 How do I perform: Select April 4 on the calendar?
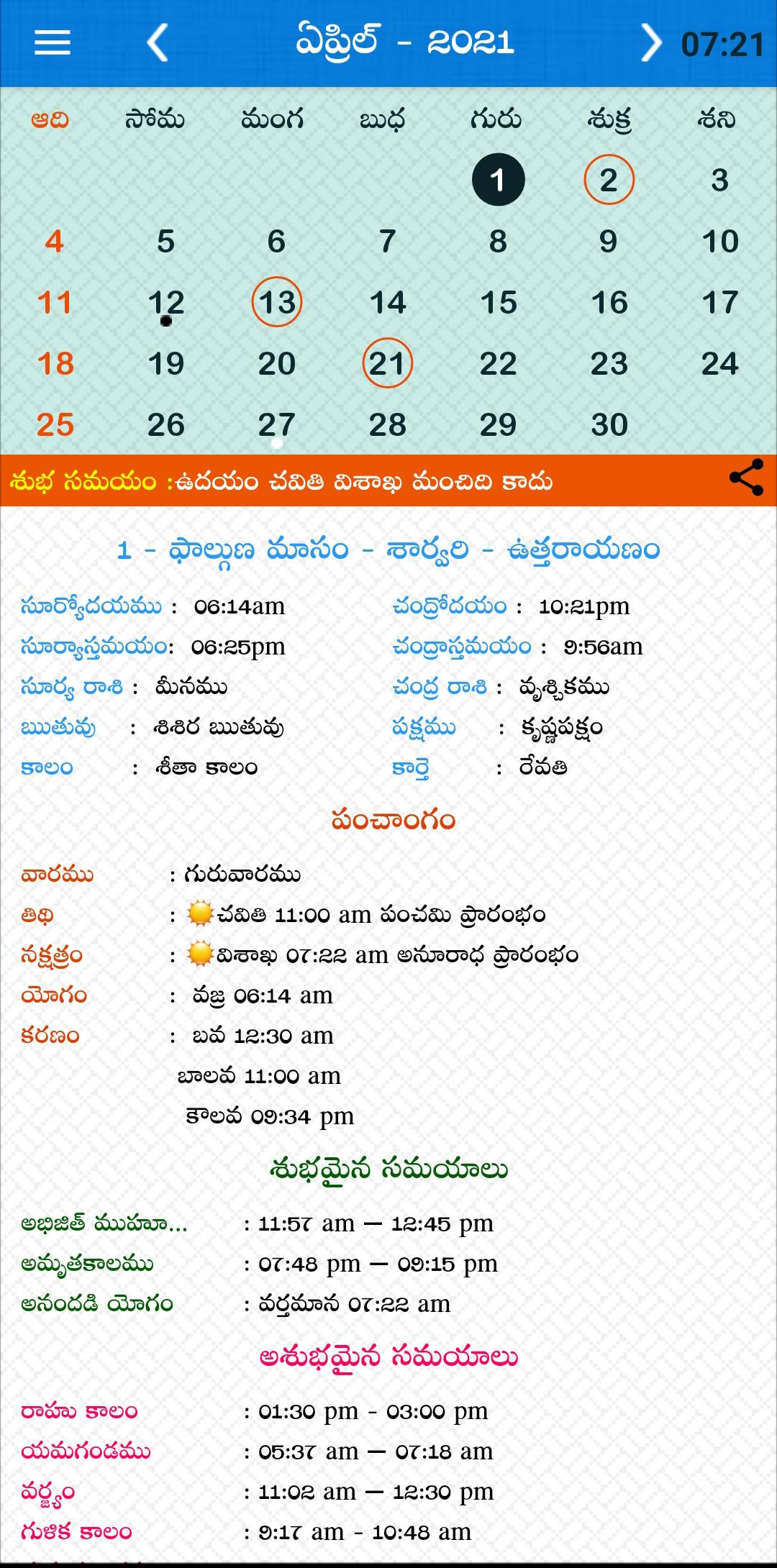55,241
